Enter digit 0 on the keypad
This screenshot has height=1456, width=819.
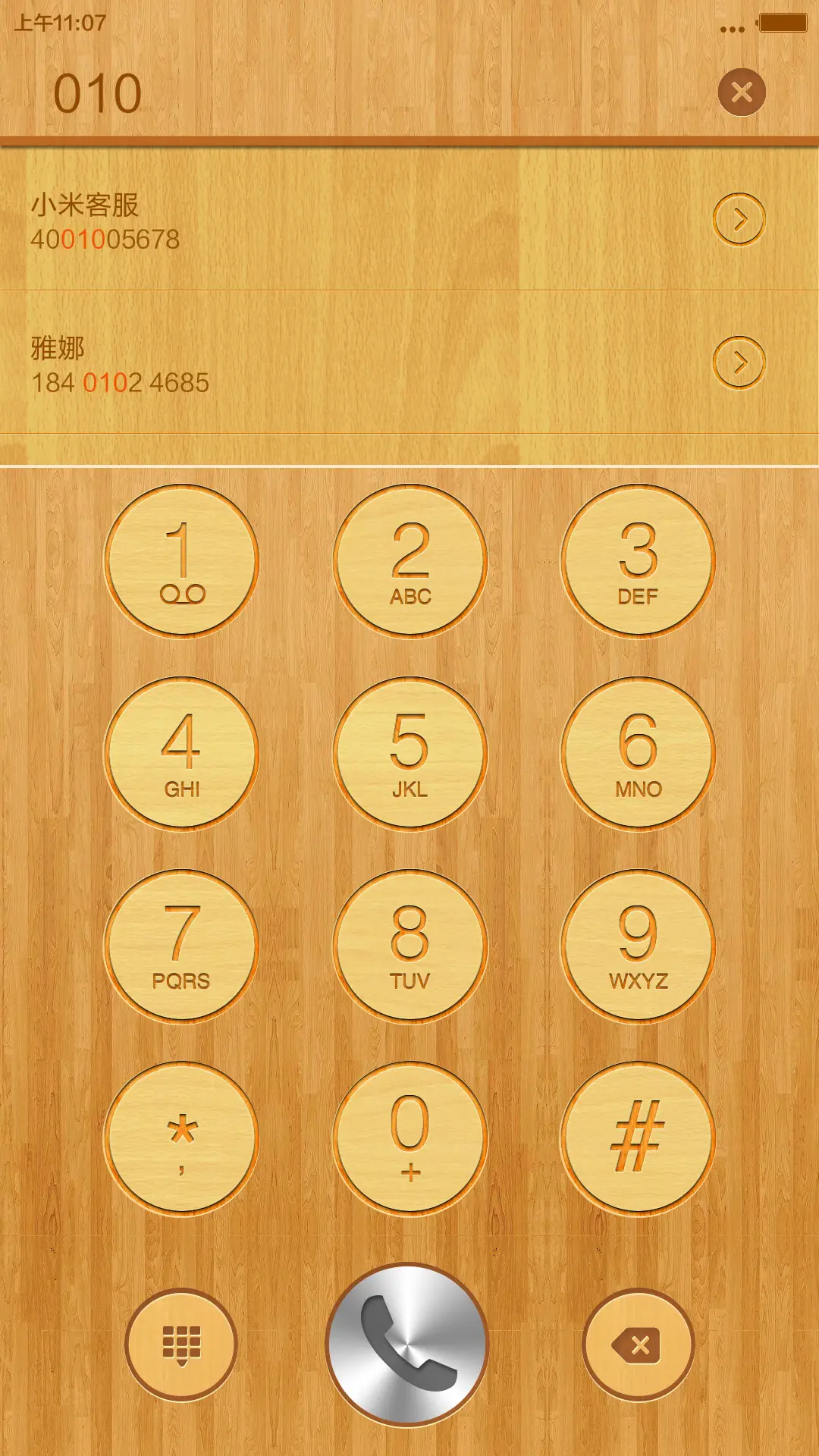coord(410,1138)
